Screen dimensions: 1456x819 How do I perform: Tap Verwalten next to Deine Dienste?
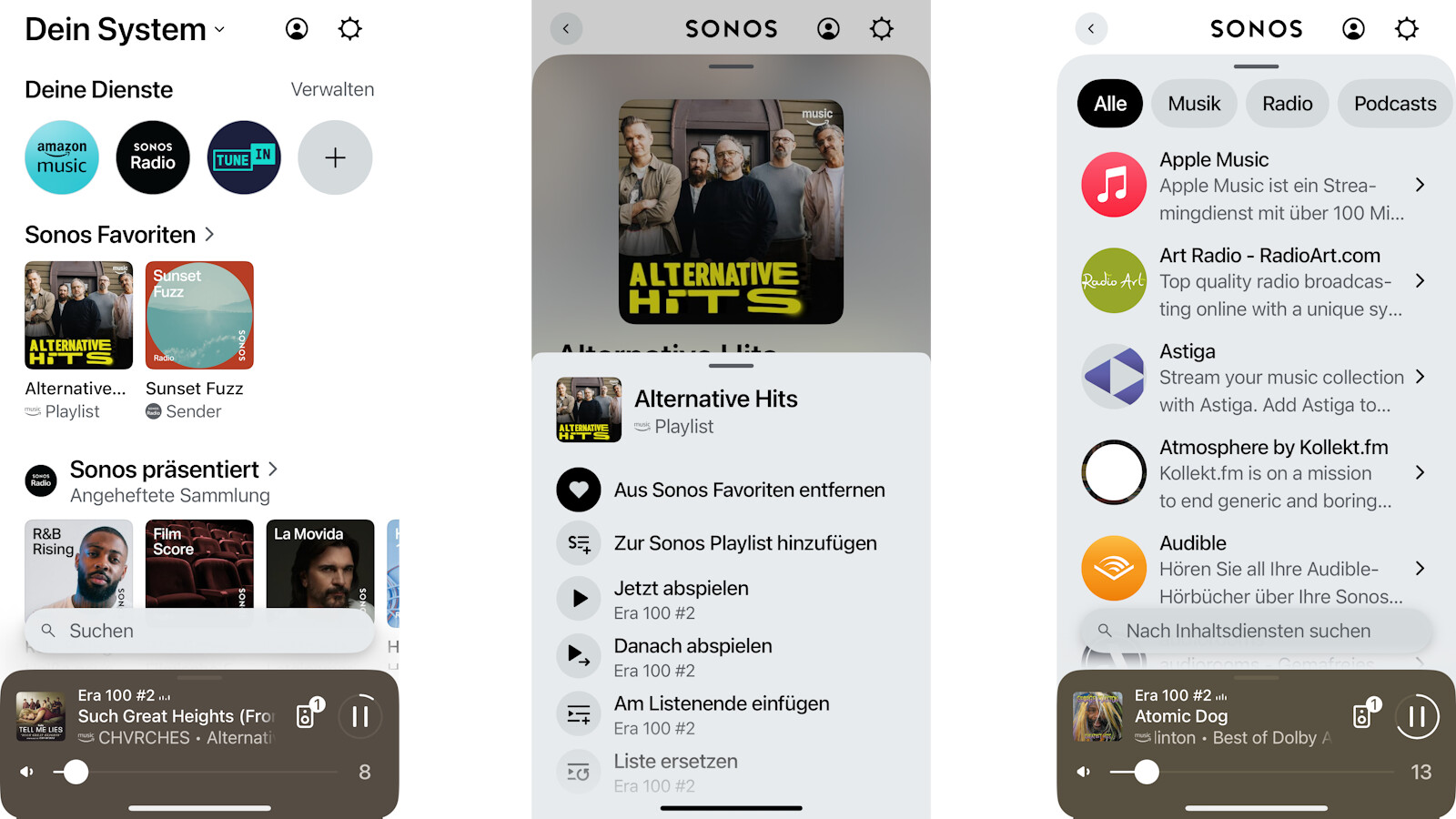click(x=332, y=89)
